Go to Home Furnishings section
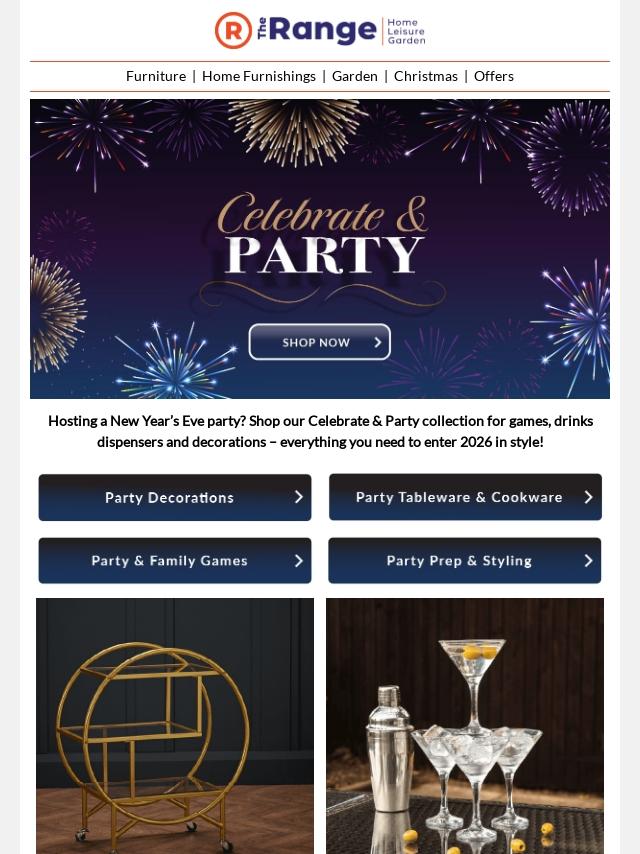Screen dimensions: 640x854 pyautogui.click(x=259, y=76)
